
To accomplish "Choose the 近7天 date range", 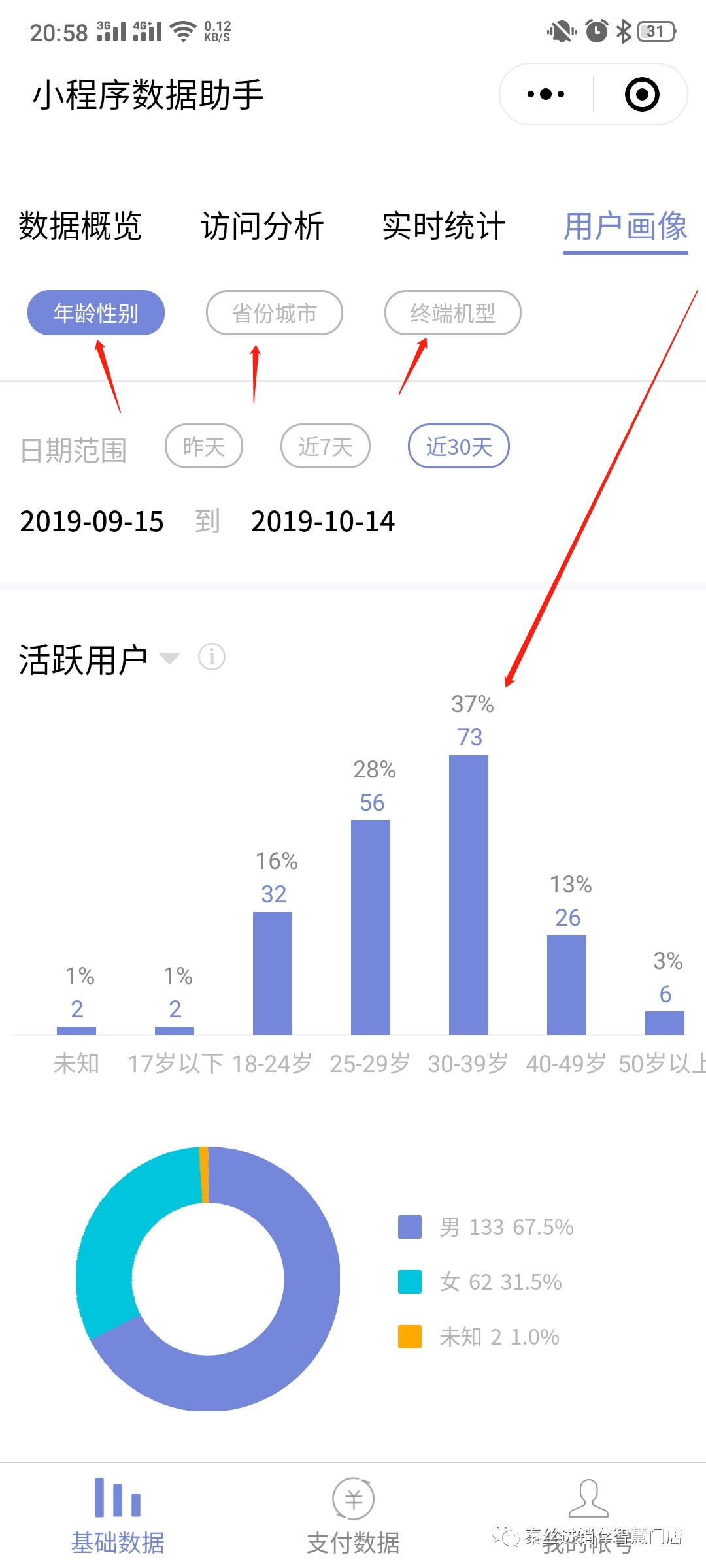I will [326, 446].
